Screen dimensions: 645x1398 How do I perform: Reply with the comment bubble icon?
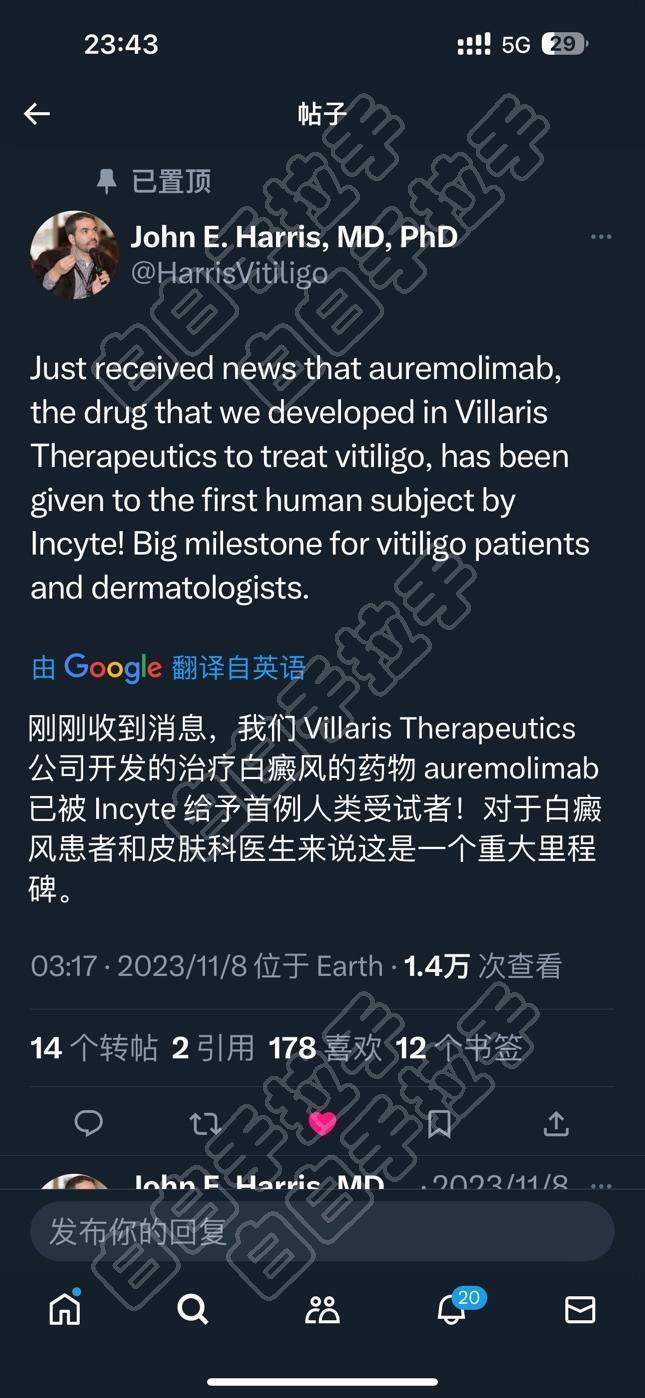click(x=89, y=1124)
